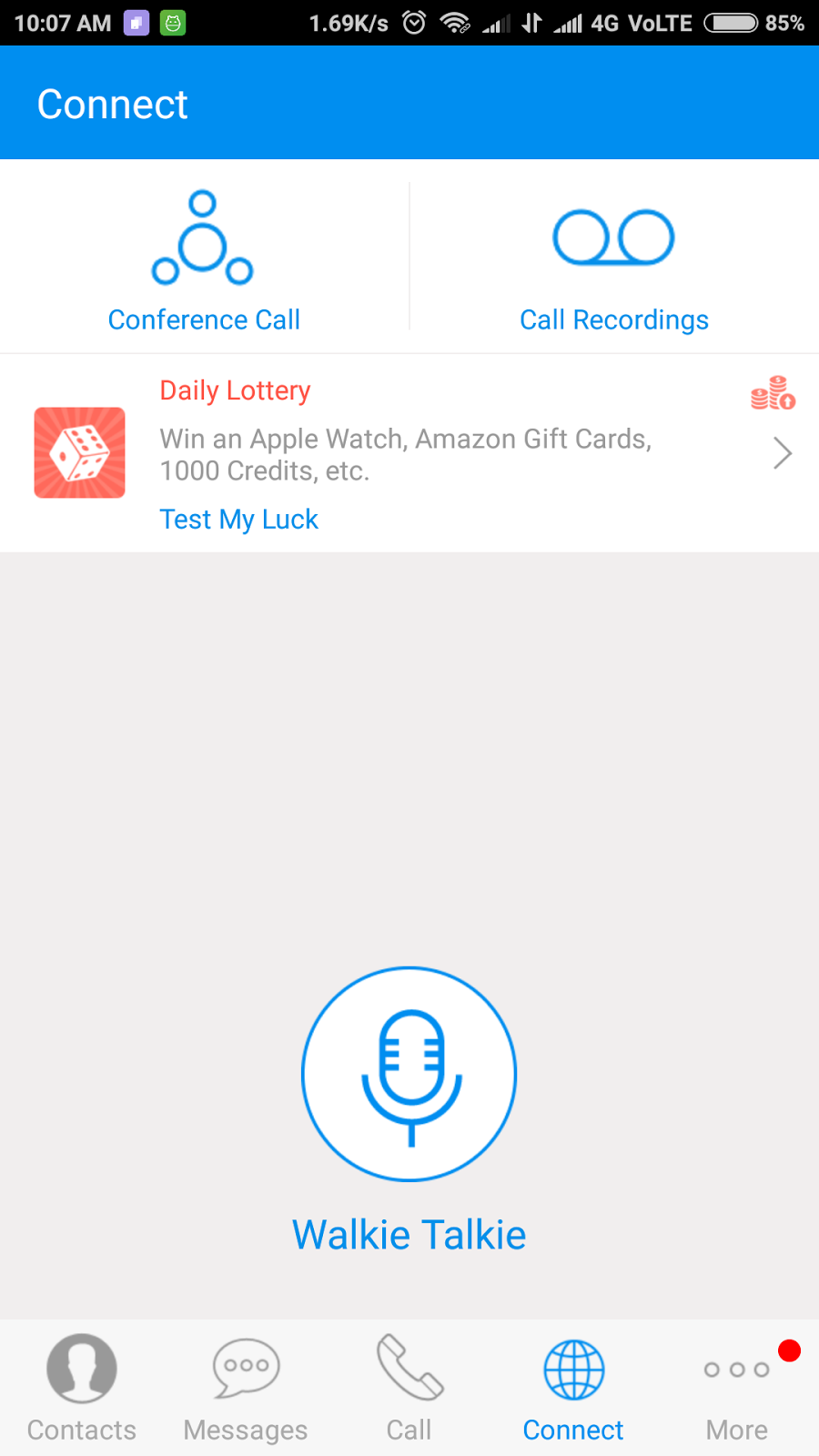Click the red dice lottery icon

point(79,452)
